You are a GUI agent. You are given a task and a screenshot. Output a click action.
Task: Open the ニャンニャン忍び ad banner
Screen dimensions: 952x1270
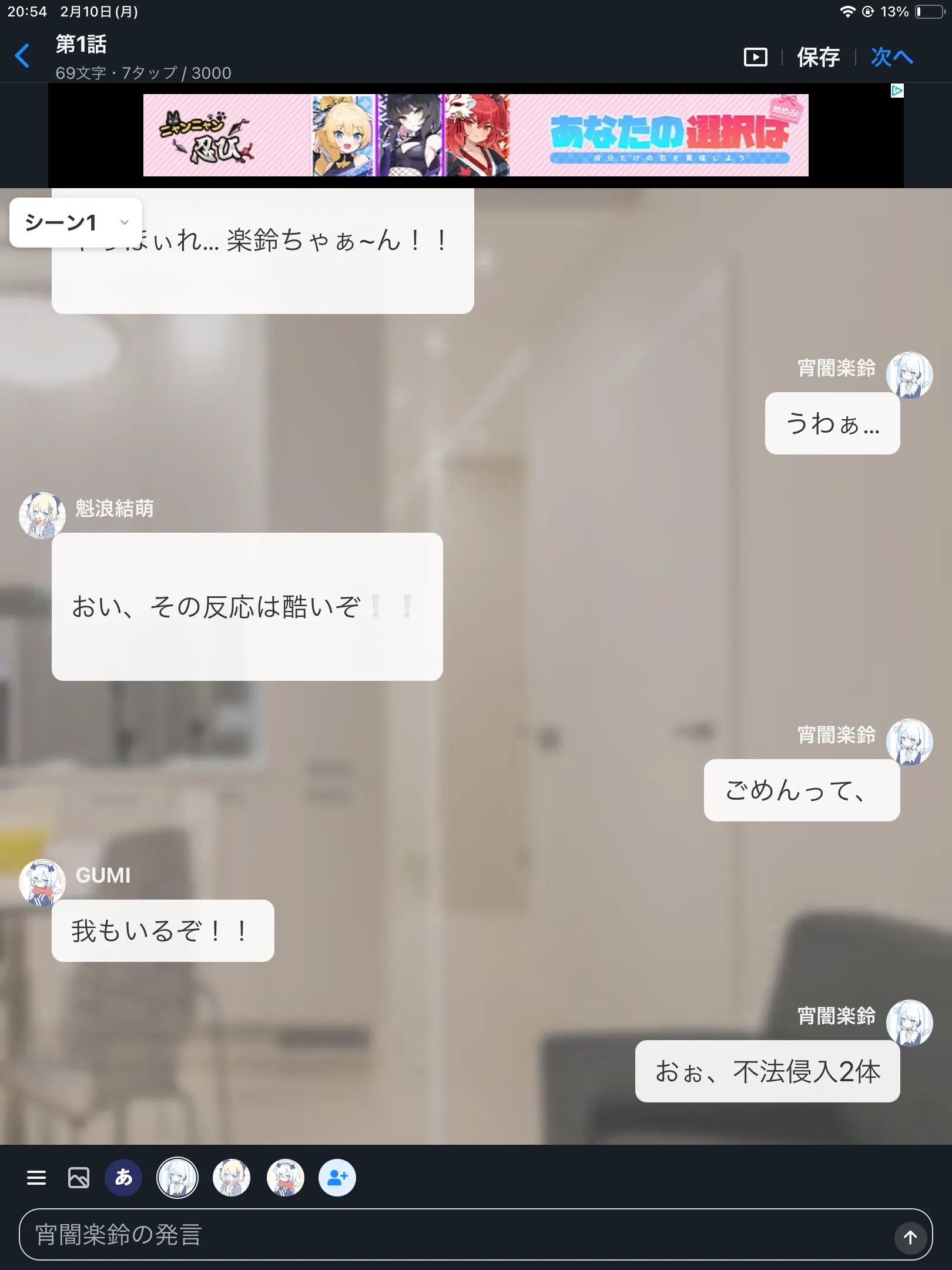(475, 135)
